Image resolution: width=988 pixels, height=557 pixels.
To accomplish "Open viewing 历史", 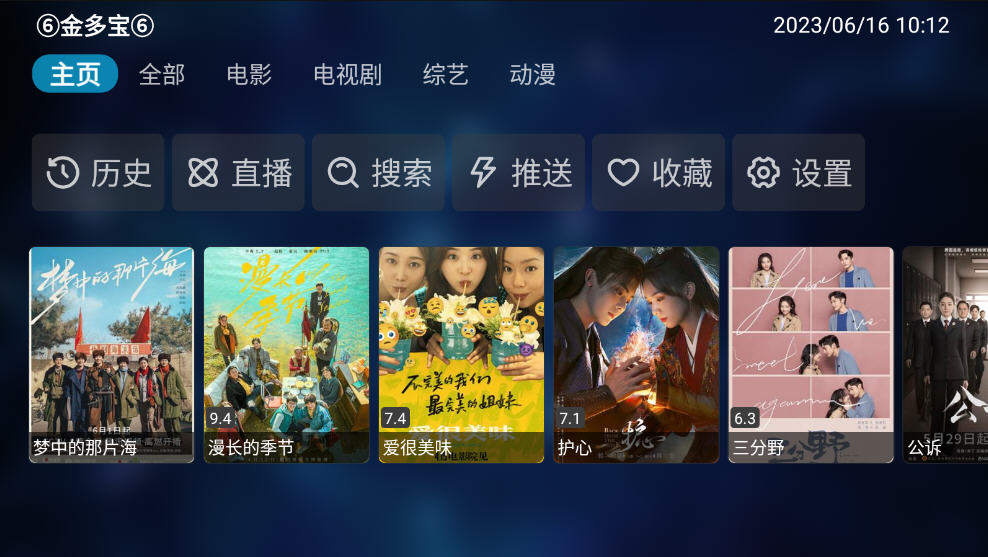I will coord(98,173).
